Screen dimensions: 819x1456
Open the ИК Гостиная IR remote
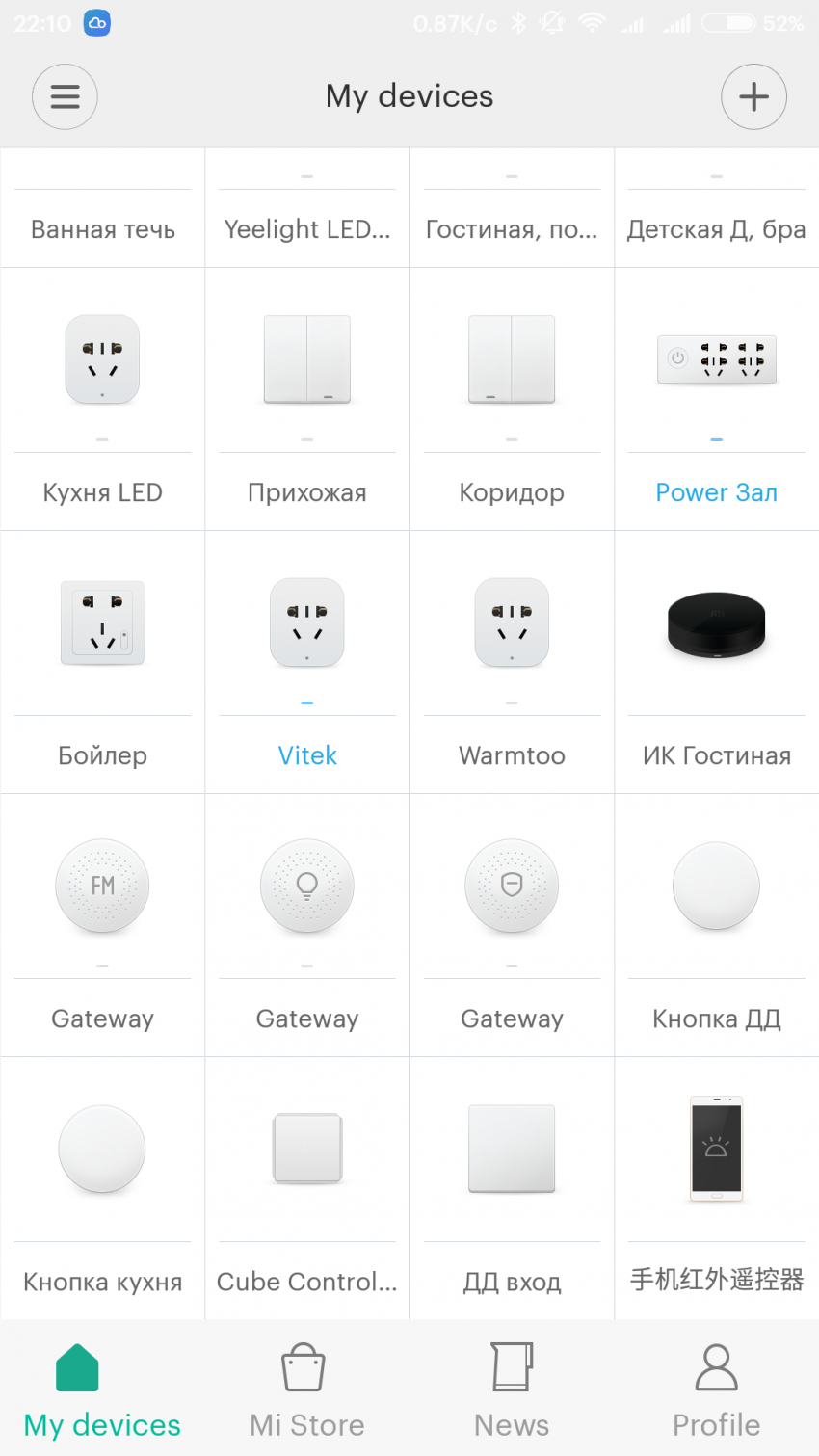click(x=717, y=661)
